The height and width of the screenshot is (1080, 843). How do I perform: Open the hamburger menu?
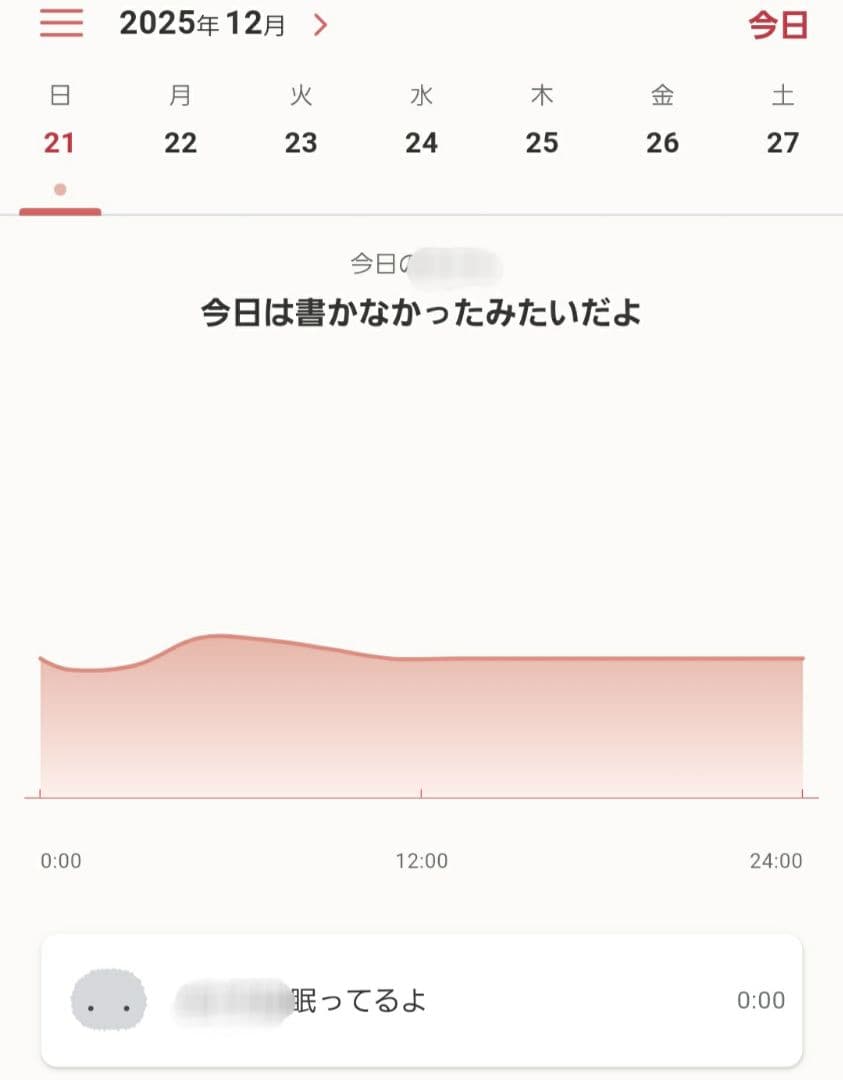click(61, 24)
